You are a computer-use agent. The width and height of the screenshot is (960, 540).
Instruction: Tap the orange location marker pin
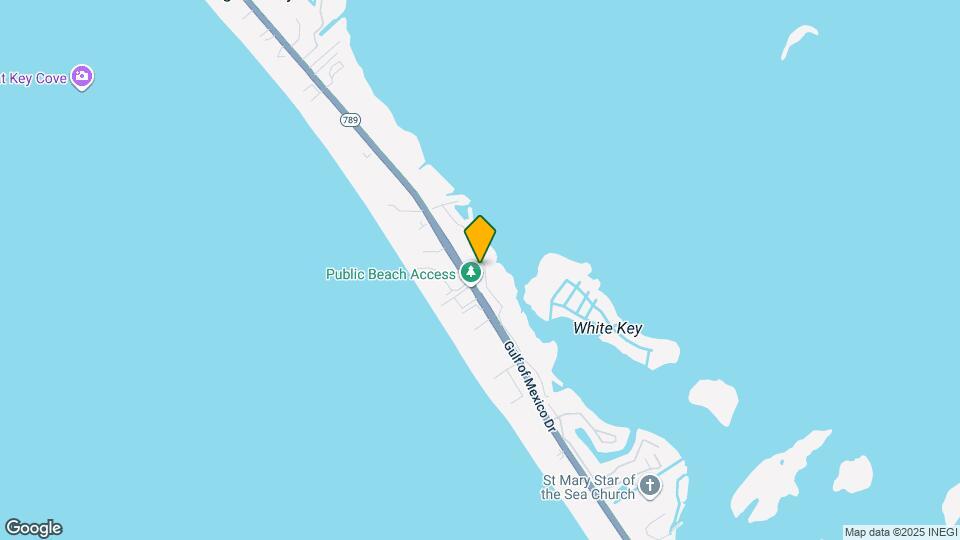click(x=480, y=238)
